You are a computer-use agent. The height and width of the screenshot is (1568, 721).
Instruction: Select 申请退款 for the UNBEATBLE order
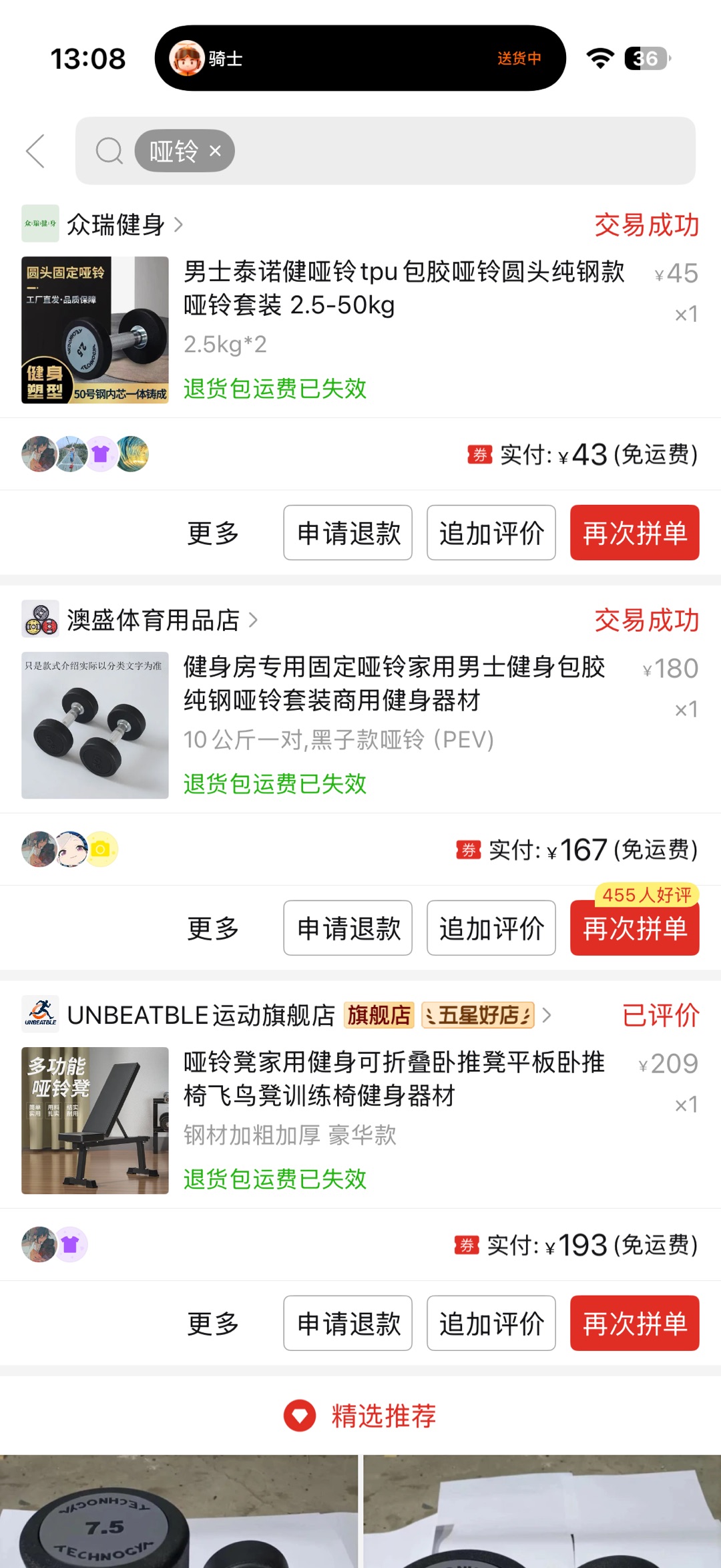pyautogui.click(x=348, y=1324)
